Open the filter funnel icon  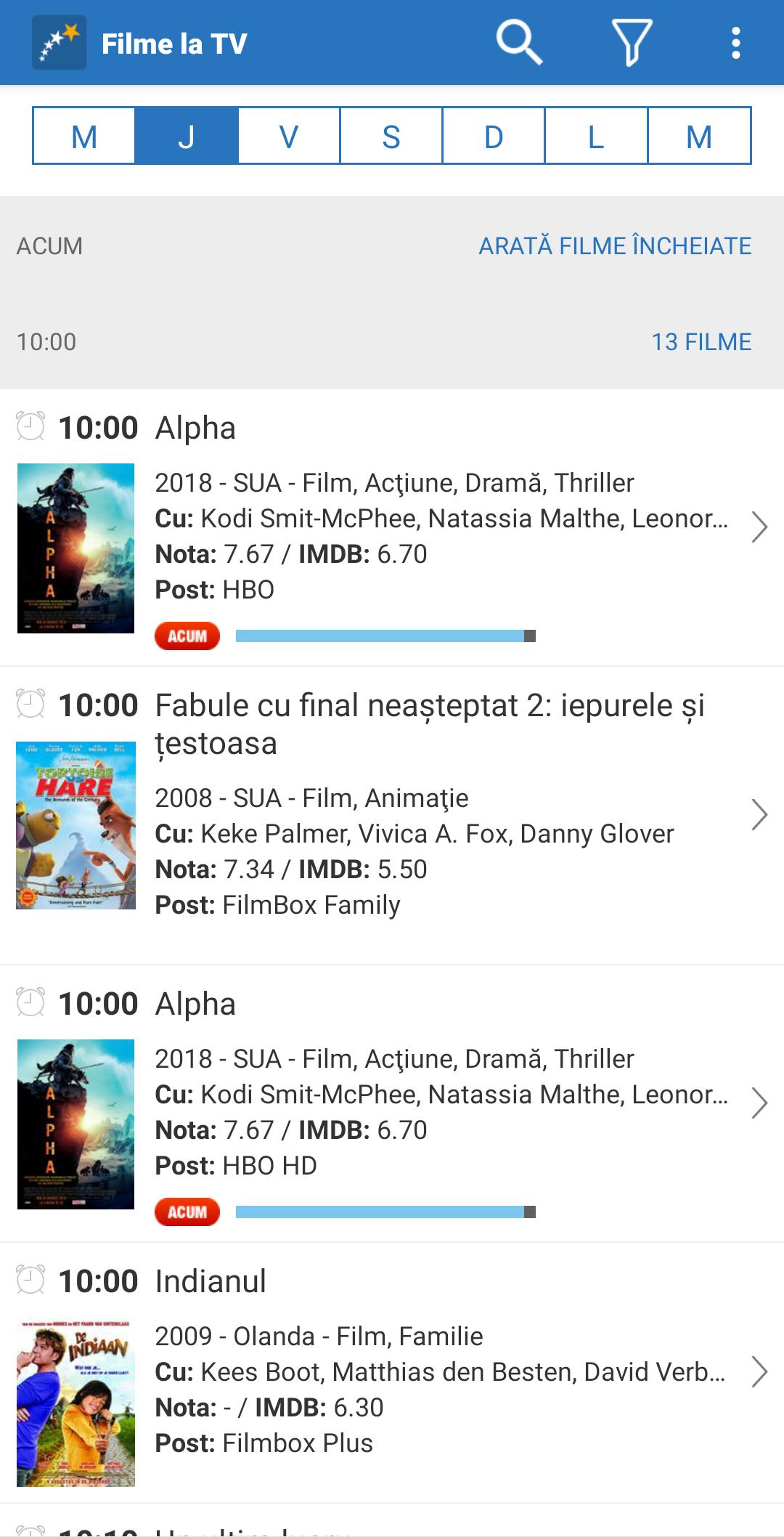click(x=632, y=44)
